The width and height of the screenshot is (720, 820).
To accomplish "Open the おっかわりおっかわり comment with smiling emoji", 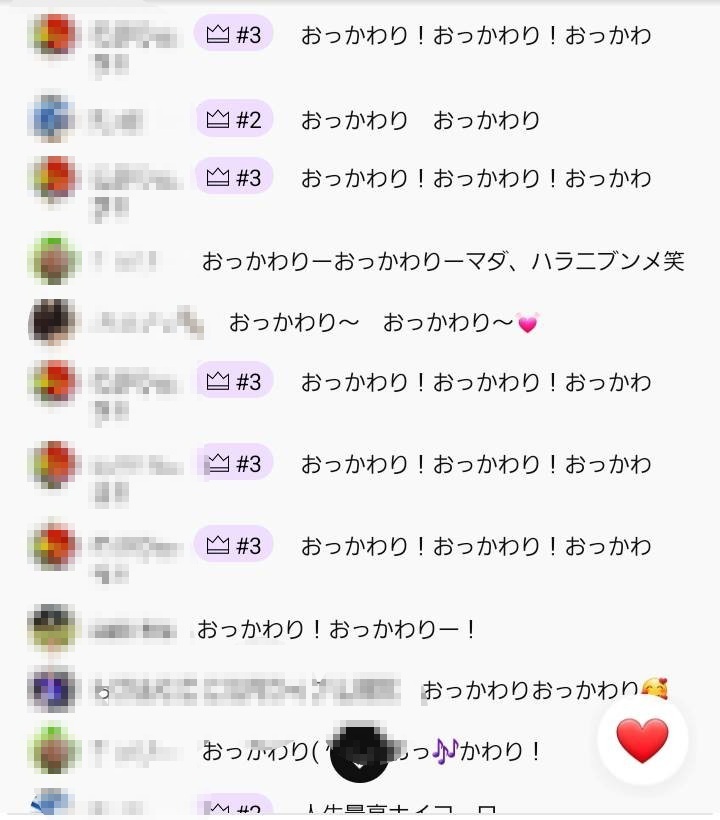I will [543, 690].
